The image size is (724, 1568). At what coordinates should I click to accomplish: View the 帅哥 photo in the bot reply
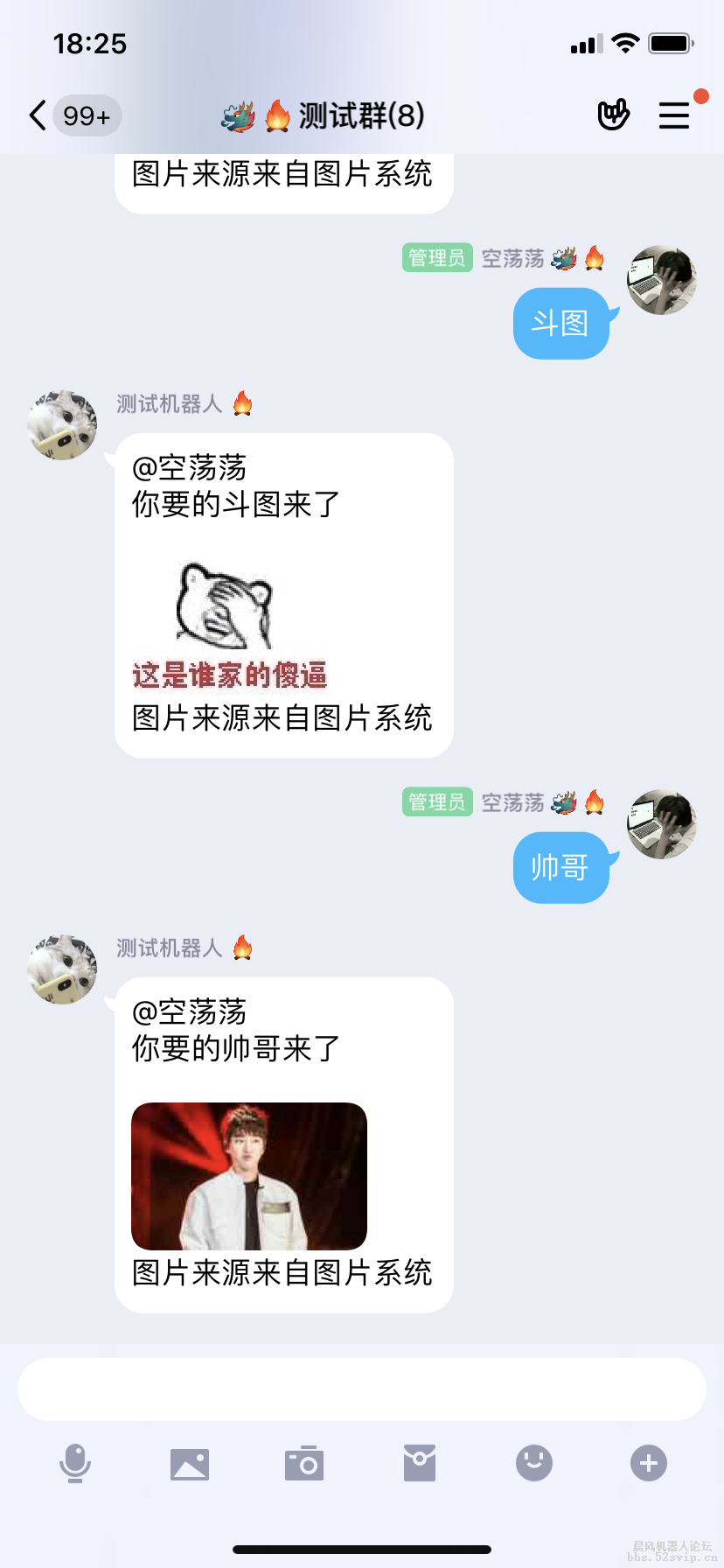(x=248, y=1175)
